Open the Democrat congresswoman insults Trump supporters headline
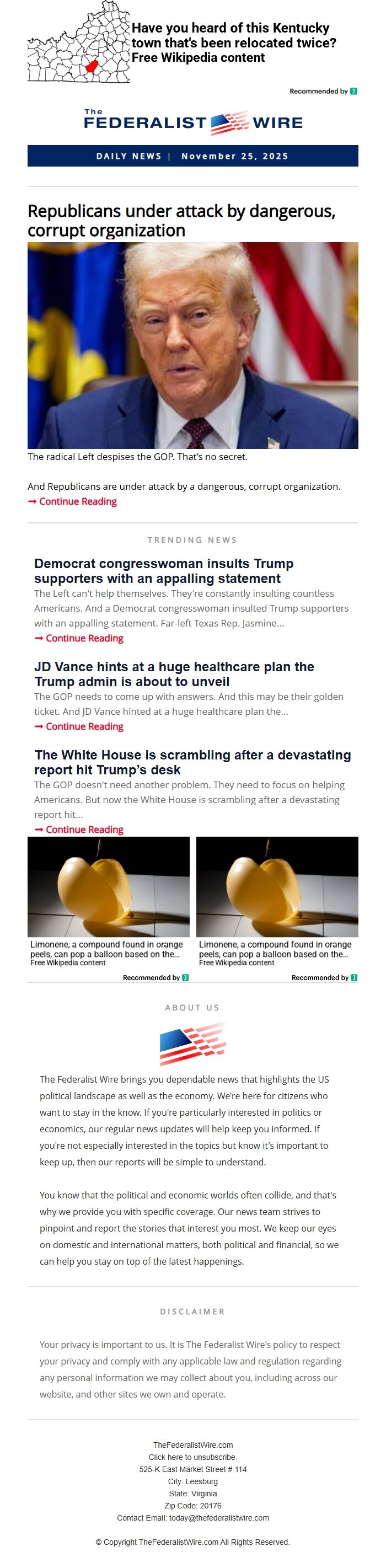 coord(164,571)
